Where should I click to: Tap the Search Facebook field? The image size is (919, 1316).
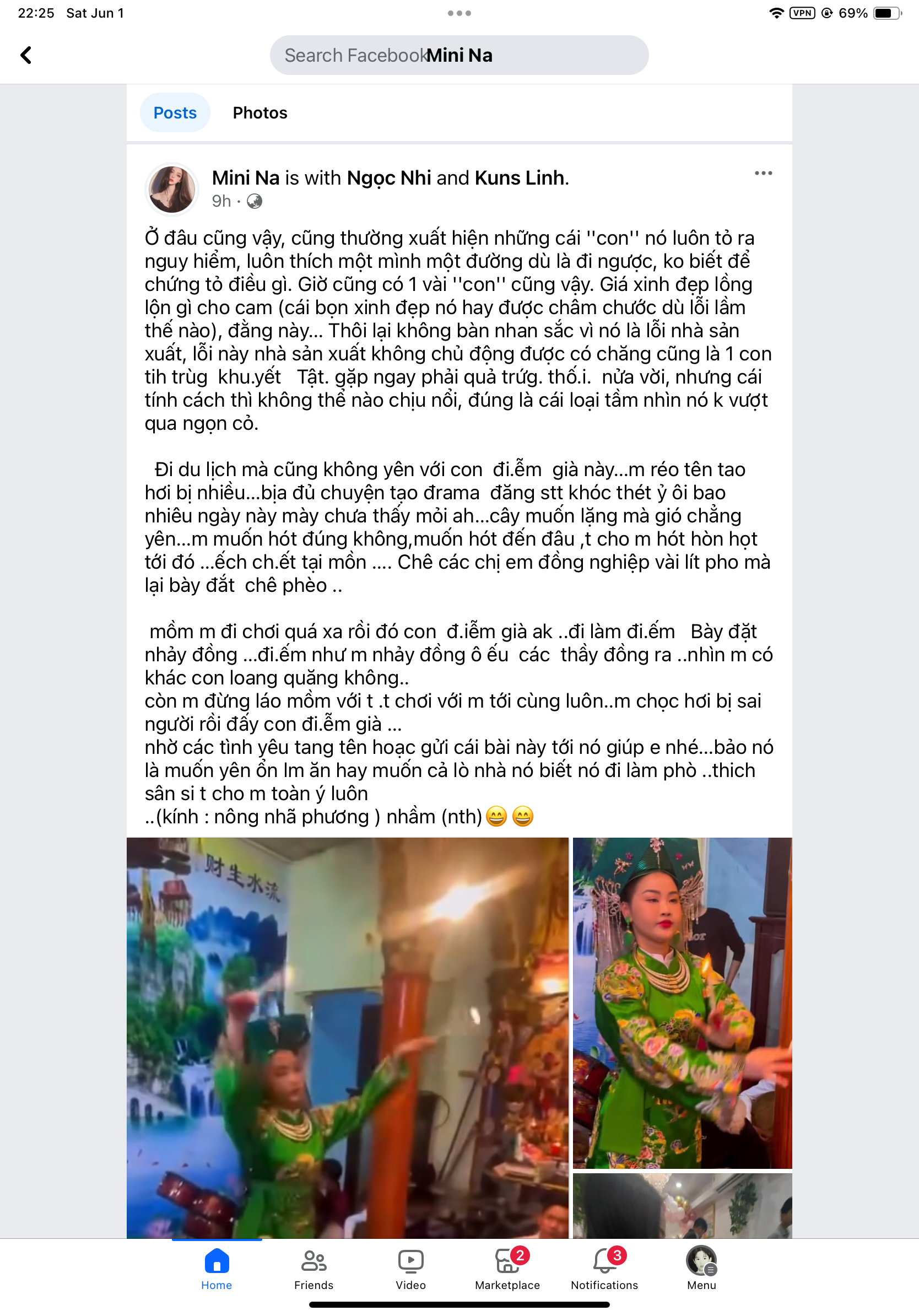458,55
